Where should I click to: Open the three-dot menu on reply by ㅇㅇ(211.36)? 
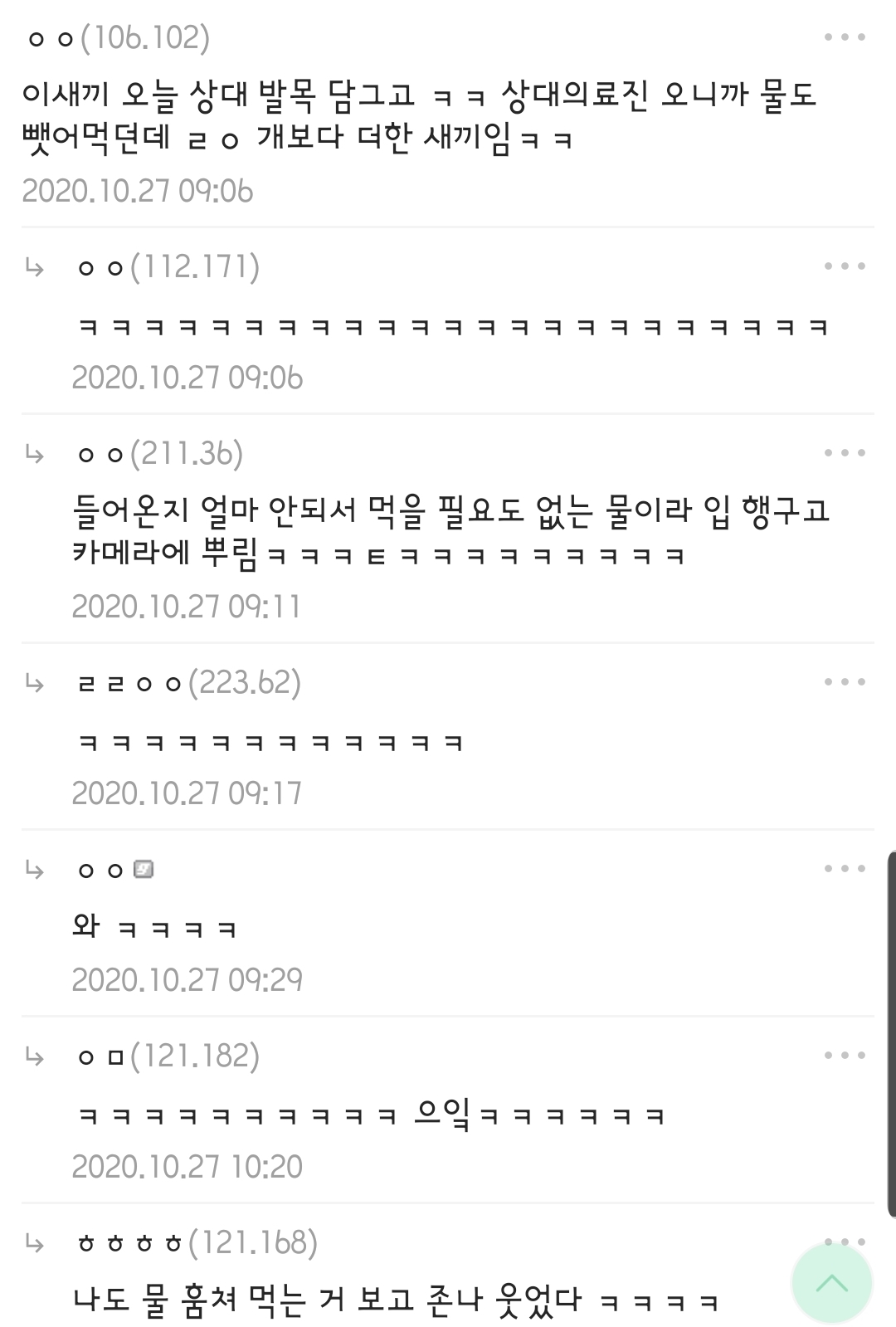pos(845,453)
